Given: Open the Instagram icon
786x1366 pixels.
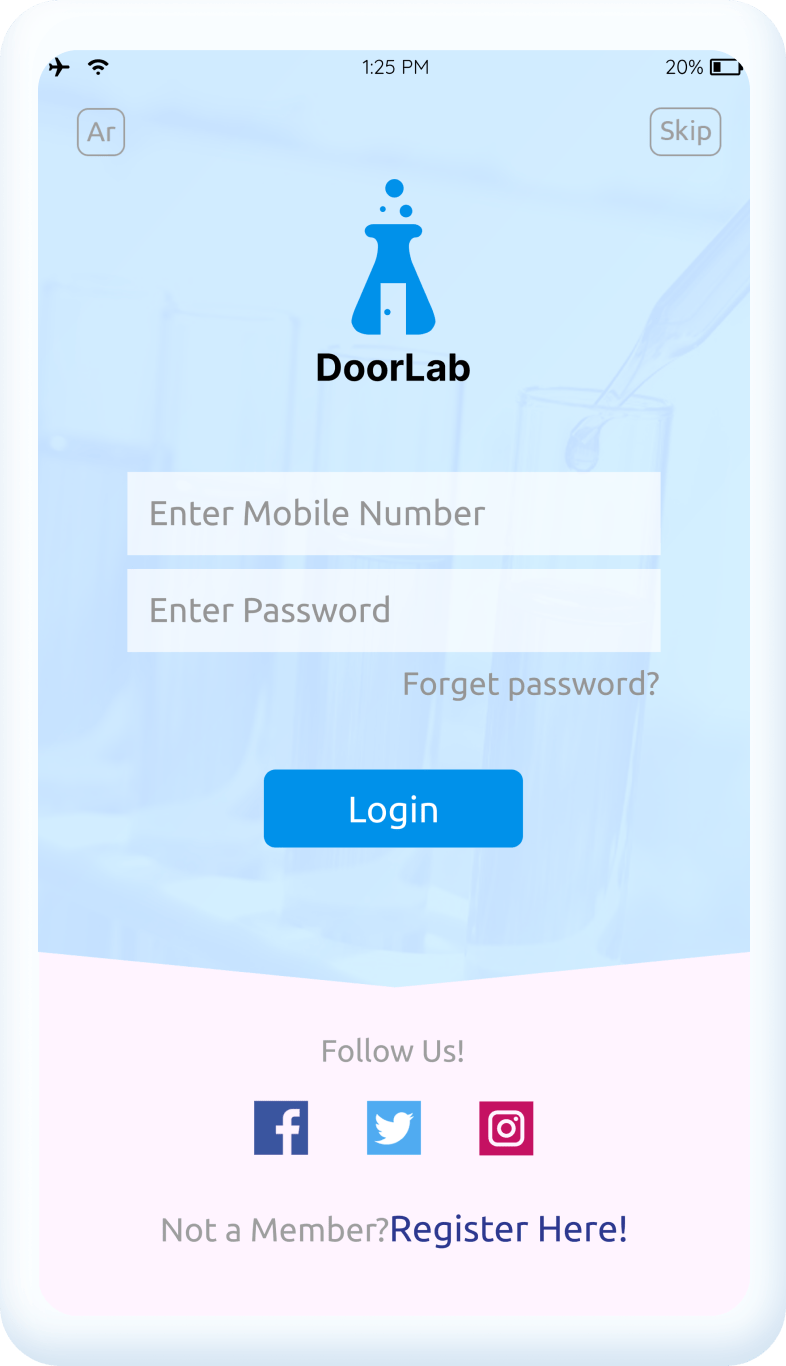Looking at the screenshot, I should click(506, 1128).
